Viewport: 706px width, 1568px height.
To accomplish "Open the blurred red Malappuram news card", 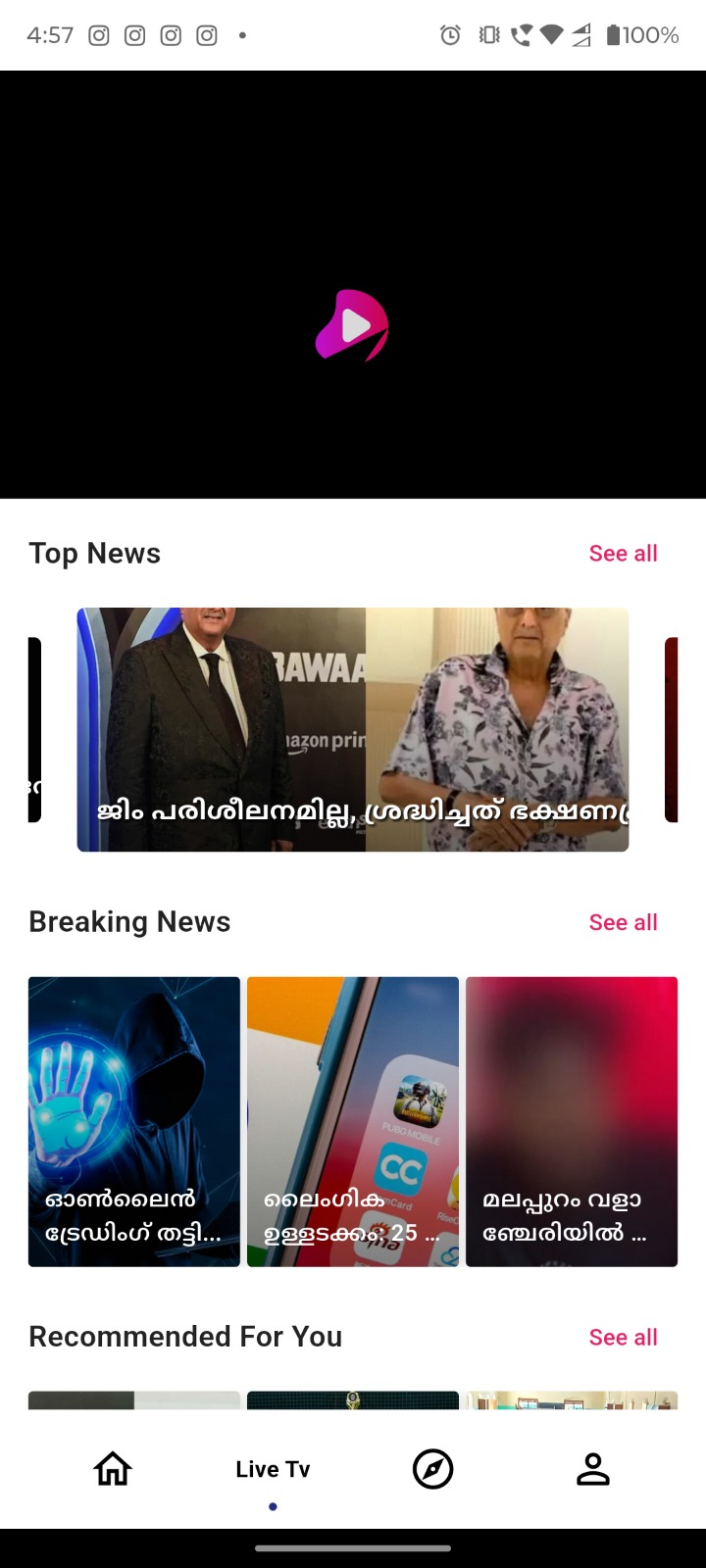I will 572,1121.
